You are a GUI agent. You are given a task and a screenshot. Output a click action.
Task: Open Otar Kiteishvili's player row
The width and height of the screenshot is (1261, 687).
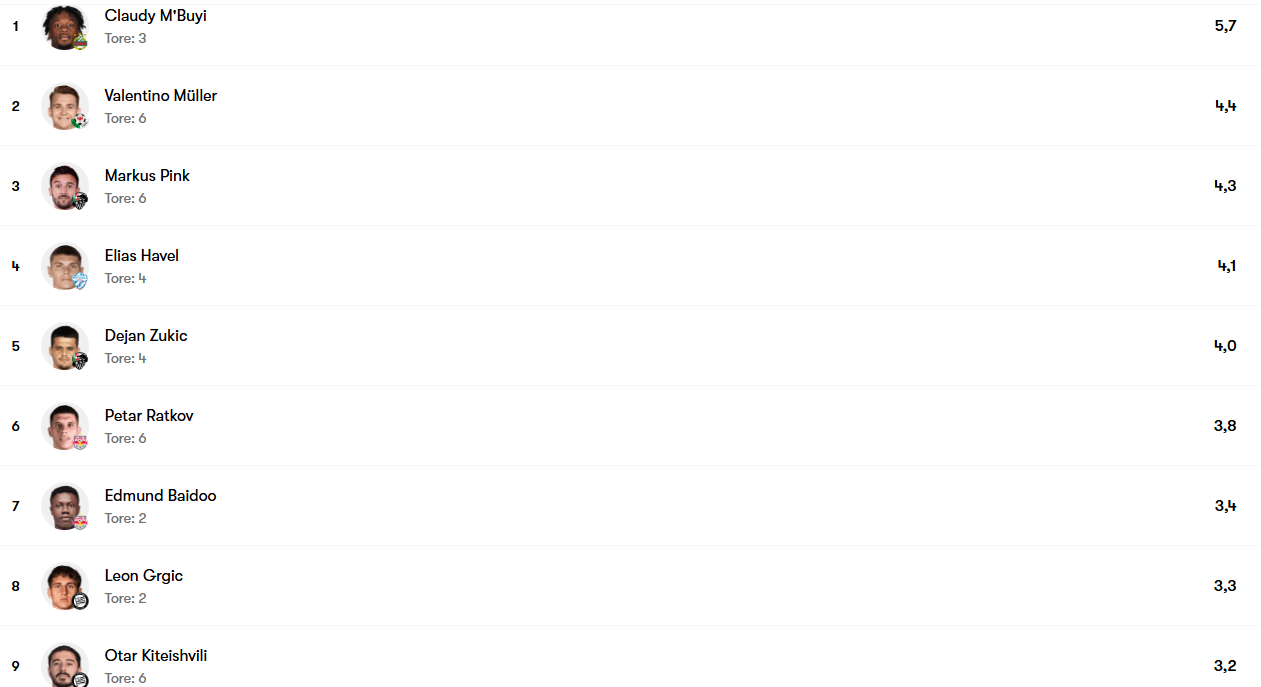coord(155,657)
